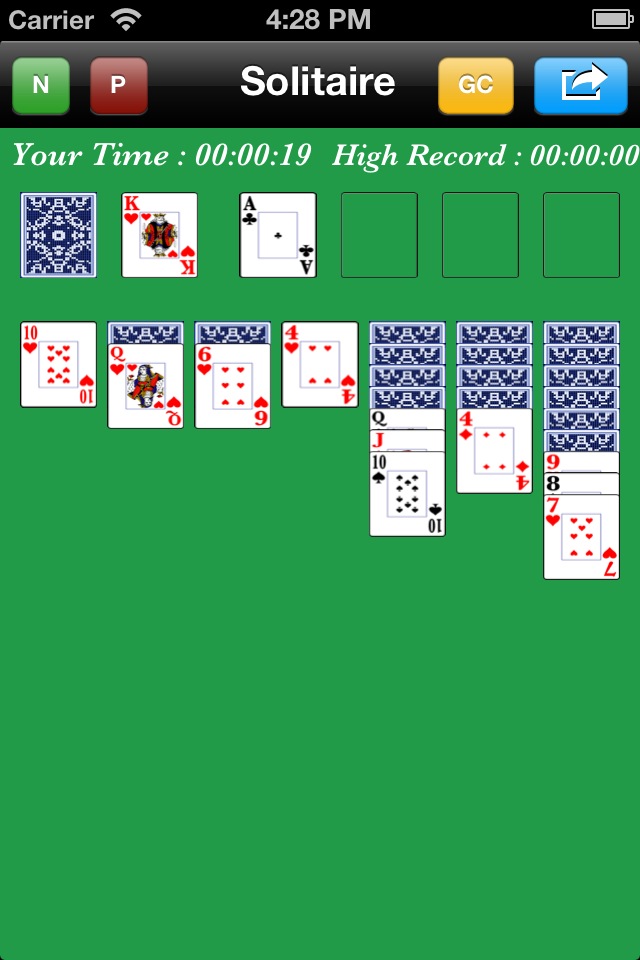
Task: Select the 4 of diamonds card
Action: tap(494, 451)
